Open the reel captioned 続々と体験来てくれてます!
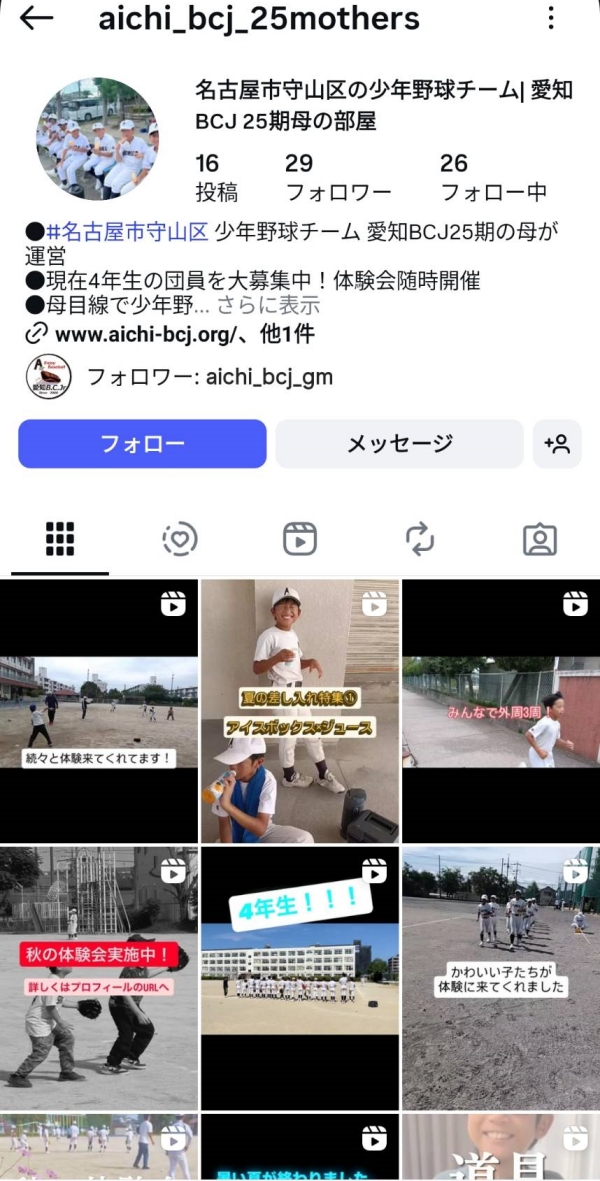 tap(99, 711)
